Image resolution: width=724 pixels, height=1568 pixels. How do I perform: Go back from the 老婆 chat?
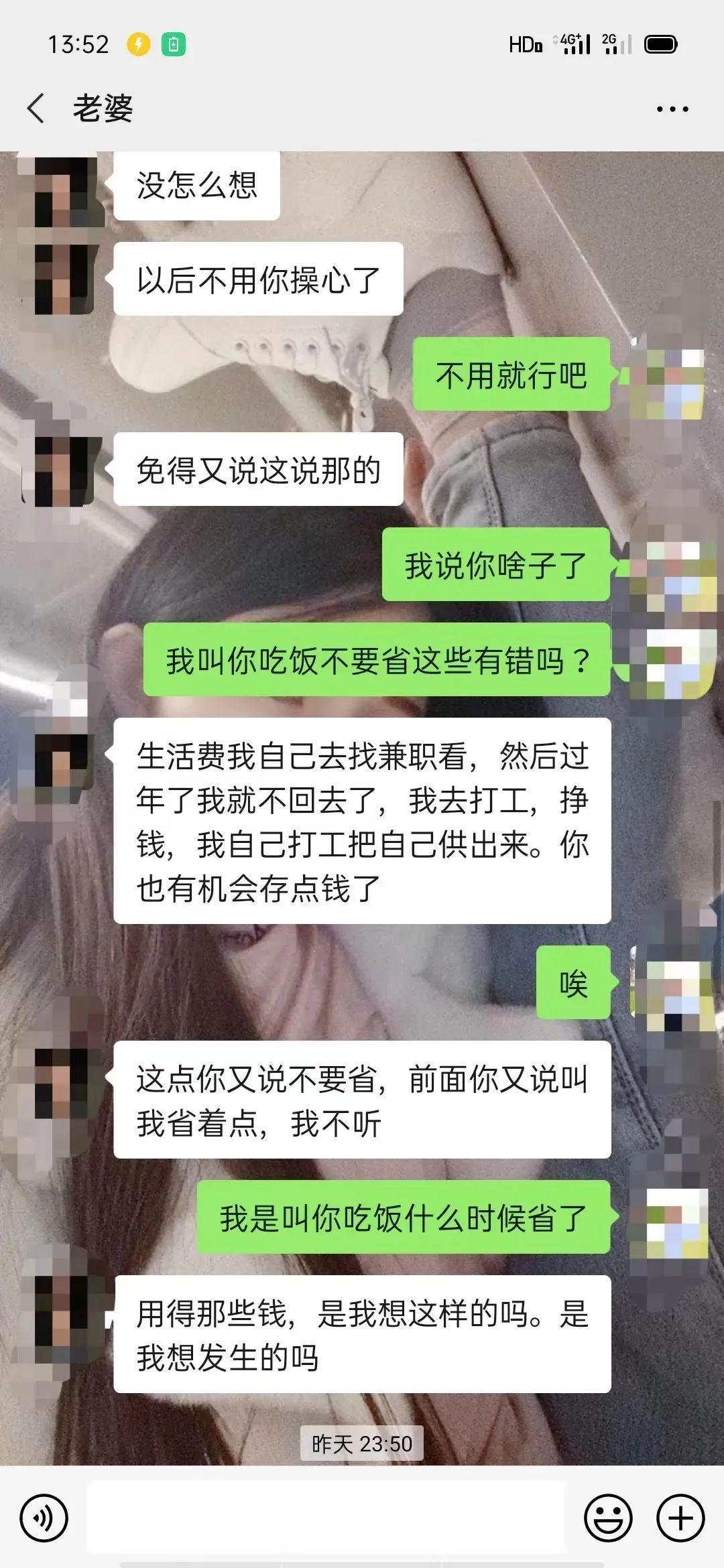coord(36,109)
